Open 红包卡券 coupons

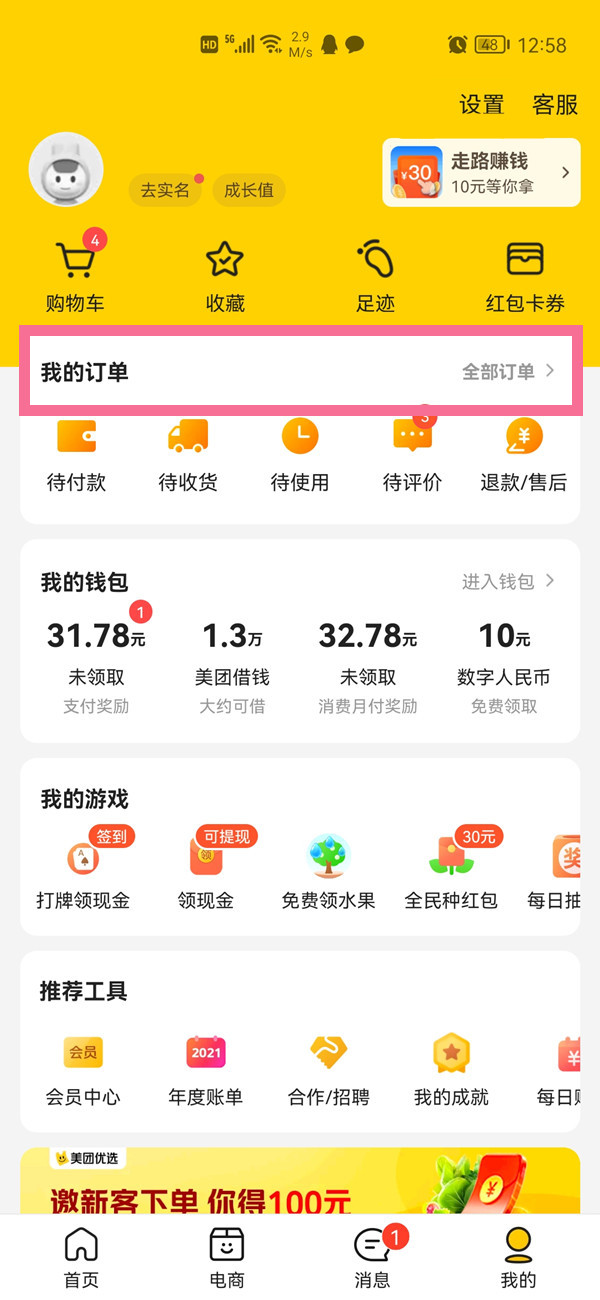pyautogui.click(x=525, y=273)
